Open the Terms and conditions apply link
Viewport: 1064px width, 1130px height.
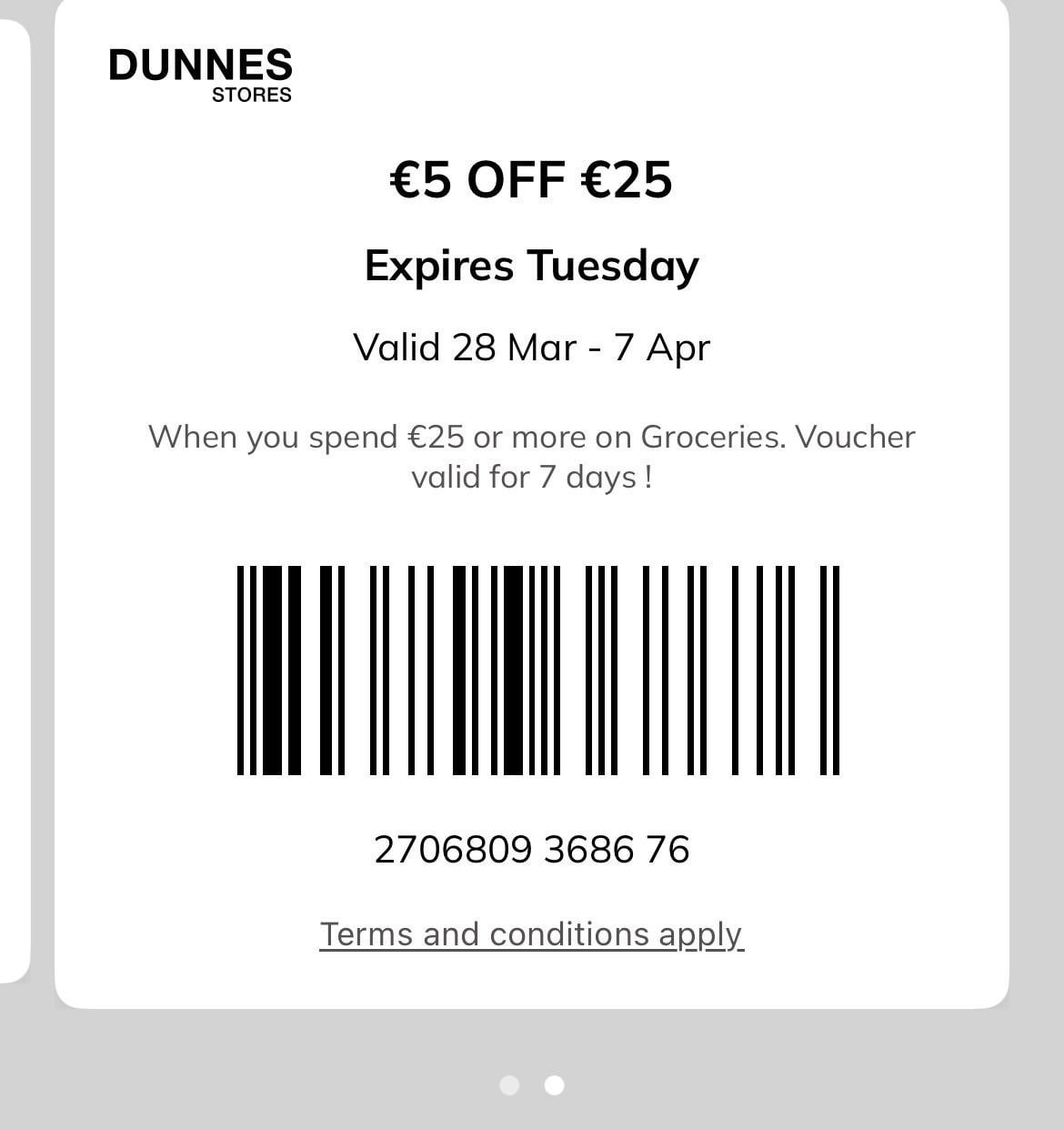tap(531, 934)
